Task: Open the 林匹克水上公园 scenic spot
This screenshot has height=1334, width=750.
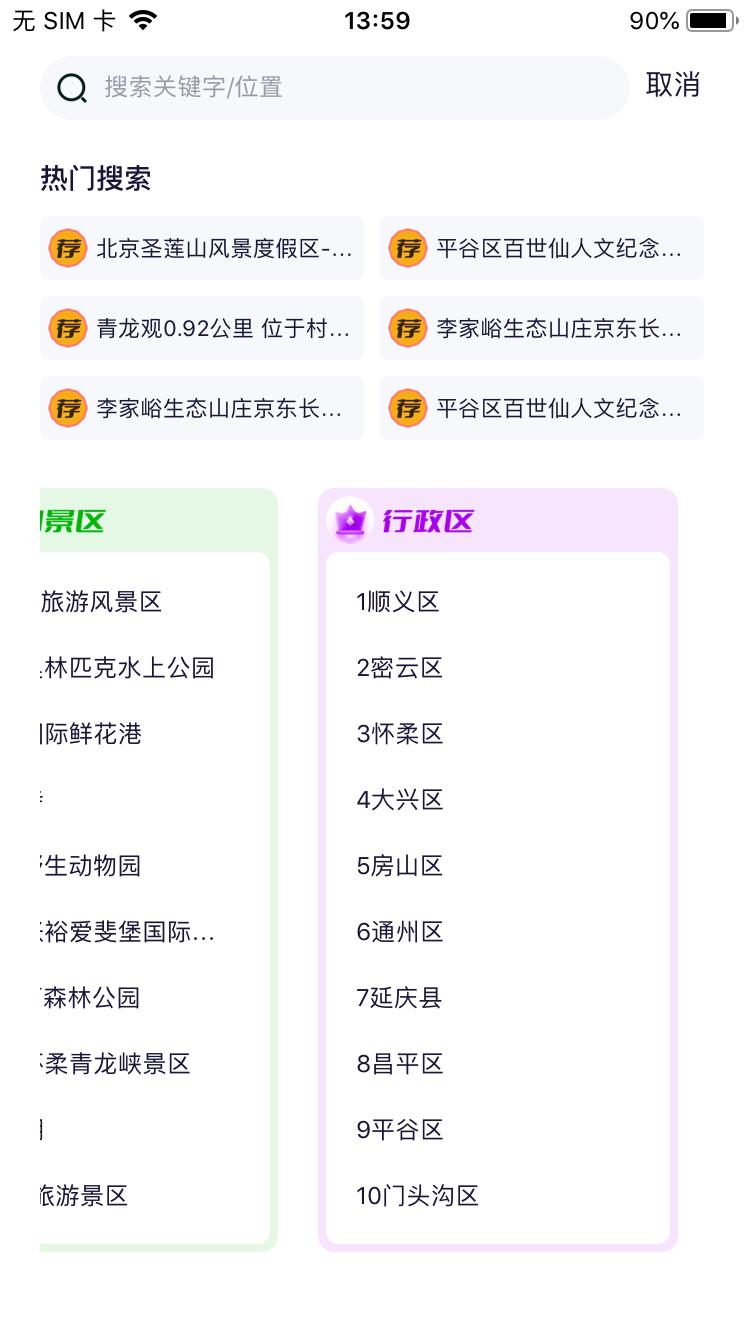Action: [127, 668]
